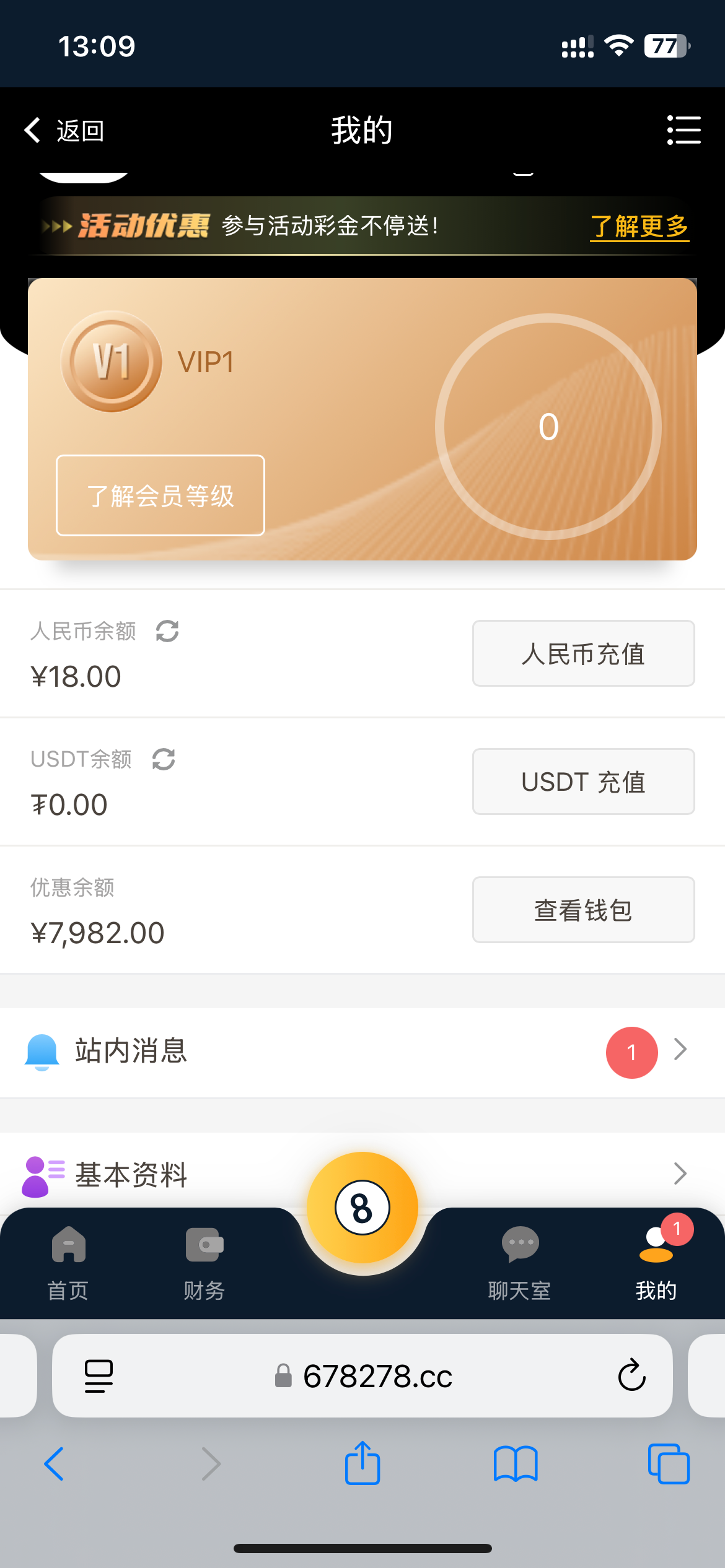This screenshot has height=1568, width=725.
Task: Tap the center 8-ball button
Action: pyautogui.click(x=362, y=1208)
